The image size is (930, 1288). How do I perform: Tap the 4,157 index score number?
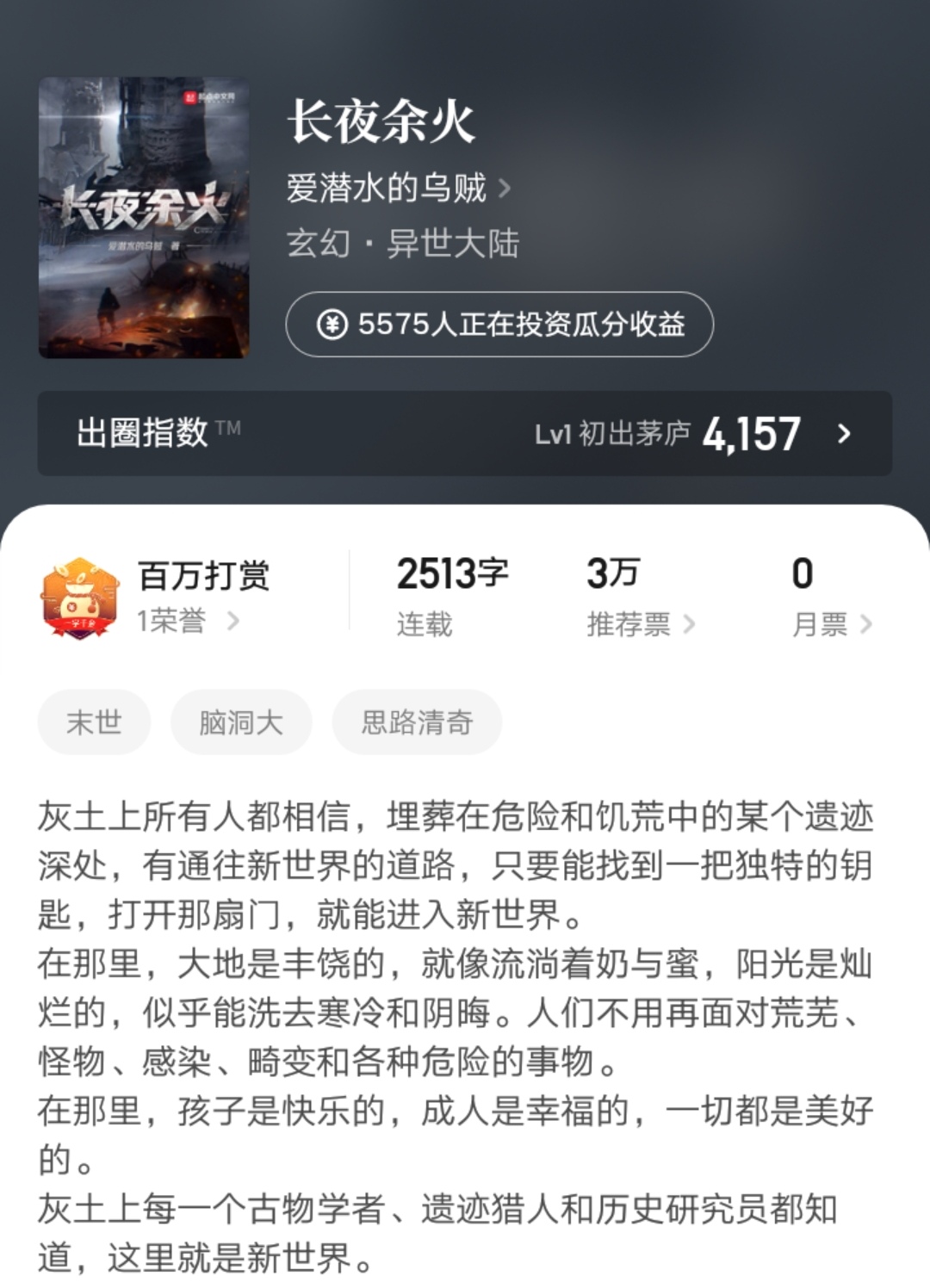coord(752,435)
